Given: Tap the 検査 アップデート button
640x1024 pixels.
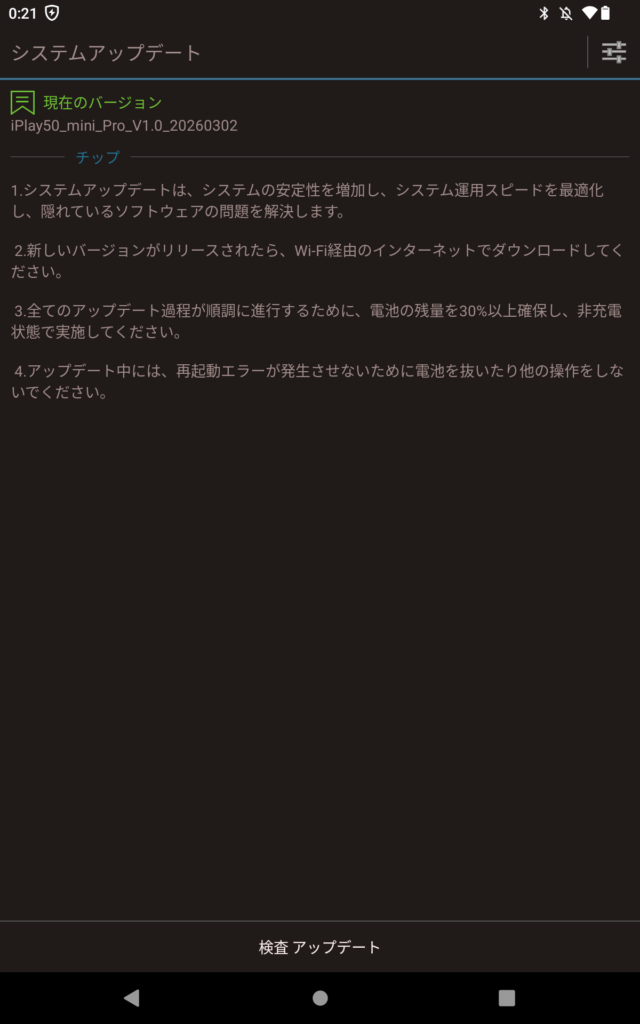Looking at the screenshot, I should 320,947.
